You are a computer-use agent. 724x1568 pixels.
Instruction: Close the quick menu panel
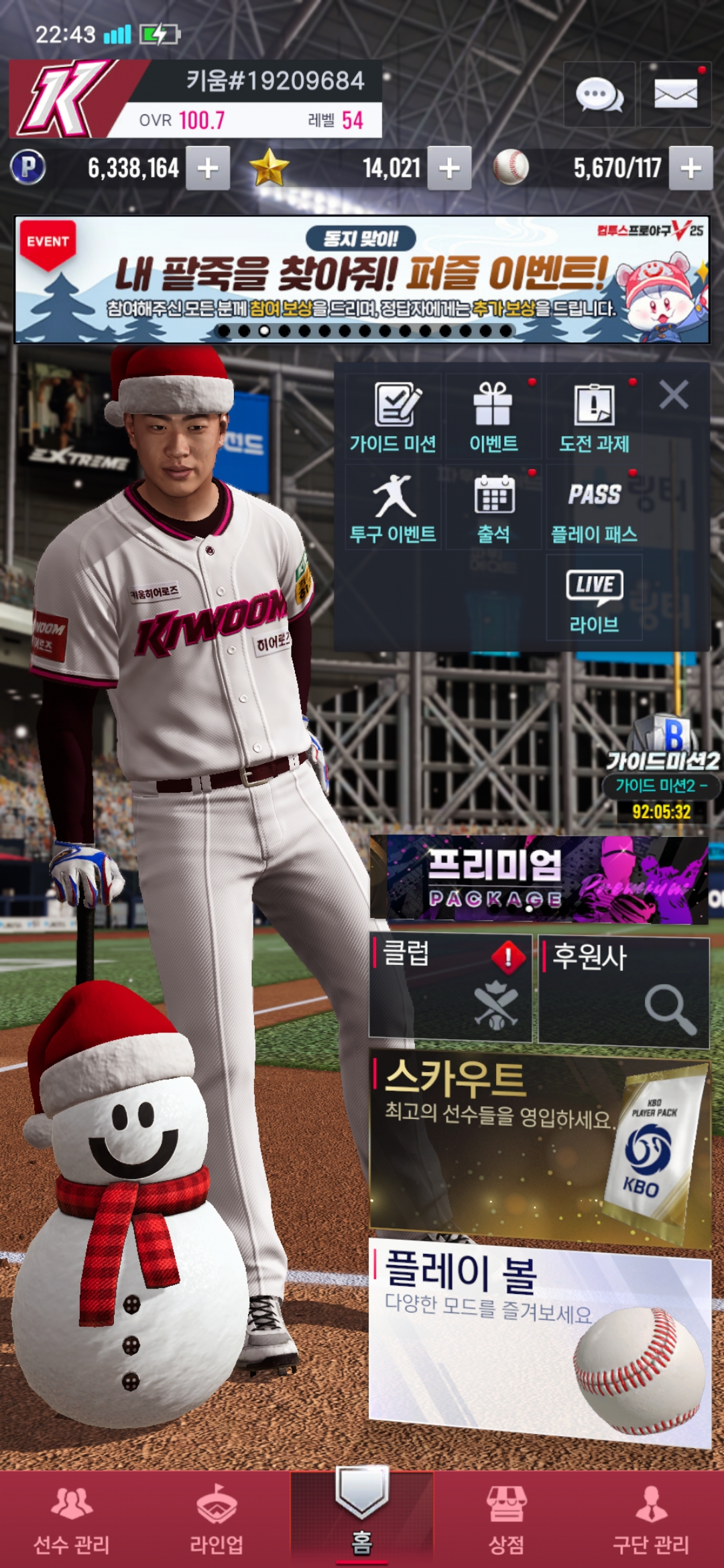tap(674, 395)
